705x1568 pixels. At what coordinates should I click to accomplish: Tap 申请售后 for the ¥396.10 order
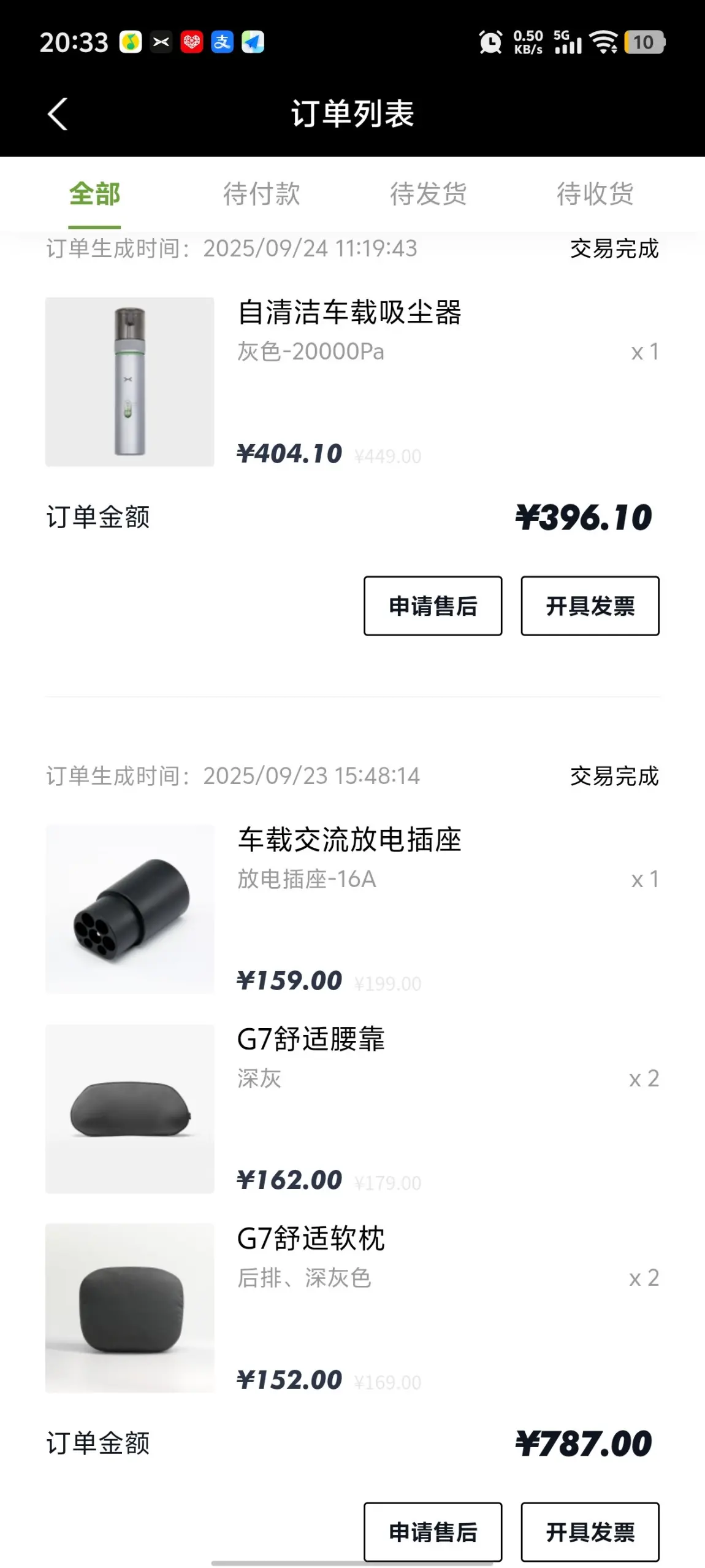[433, 606]
